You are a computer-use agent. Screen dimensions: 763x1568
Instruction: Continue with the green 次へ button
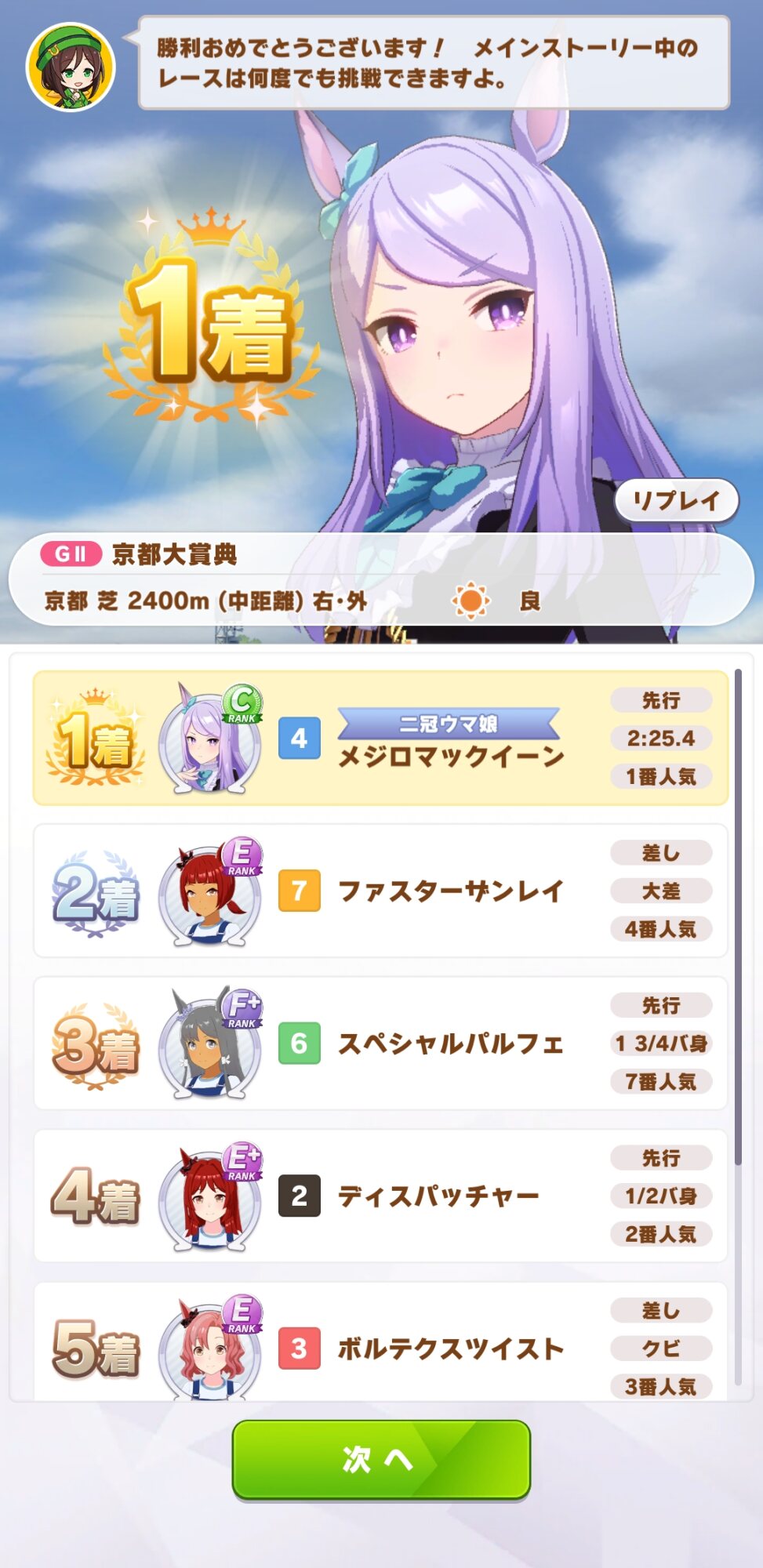tap(381, 1460)
